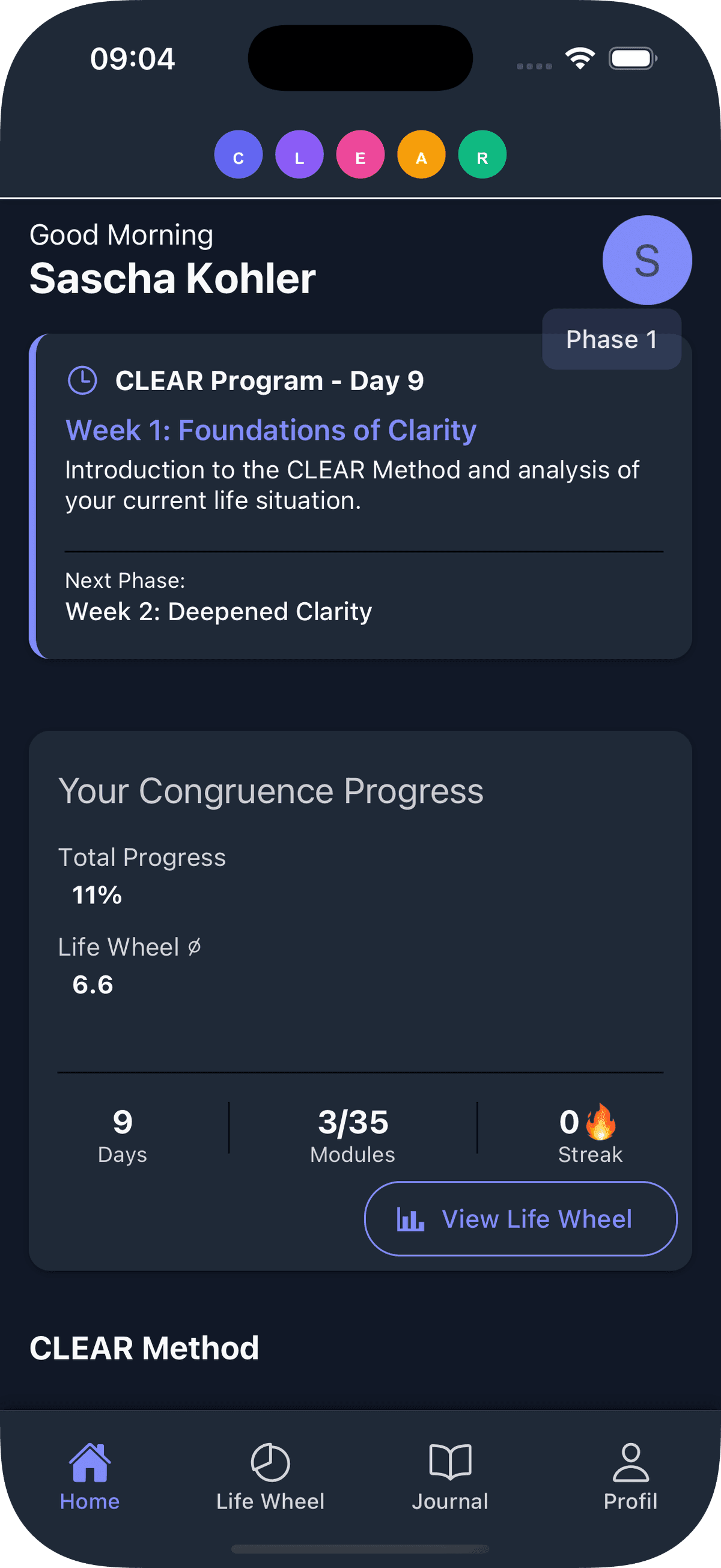Select the orange A circle

click(x=421, y=154)
